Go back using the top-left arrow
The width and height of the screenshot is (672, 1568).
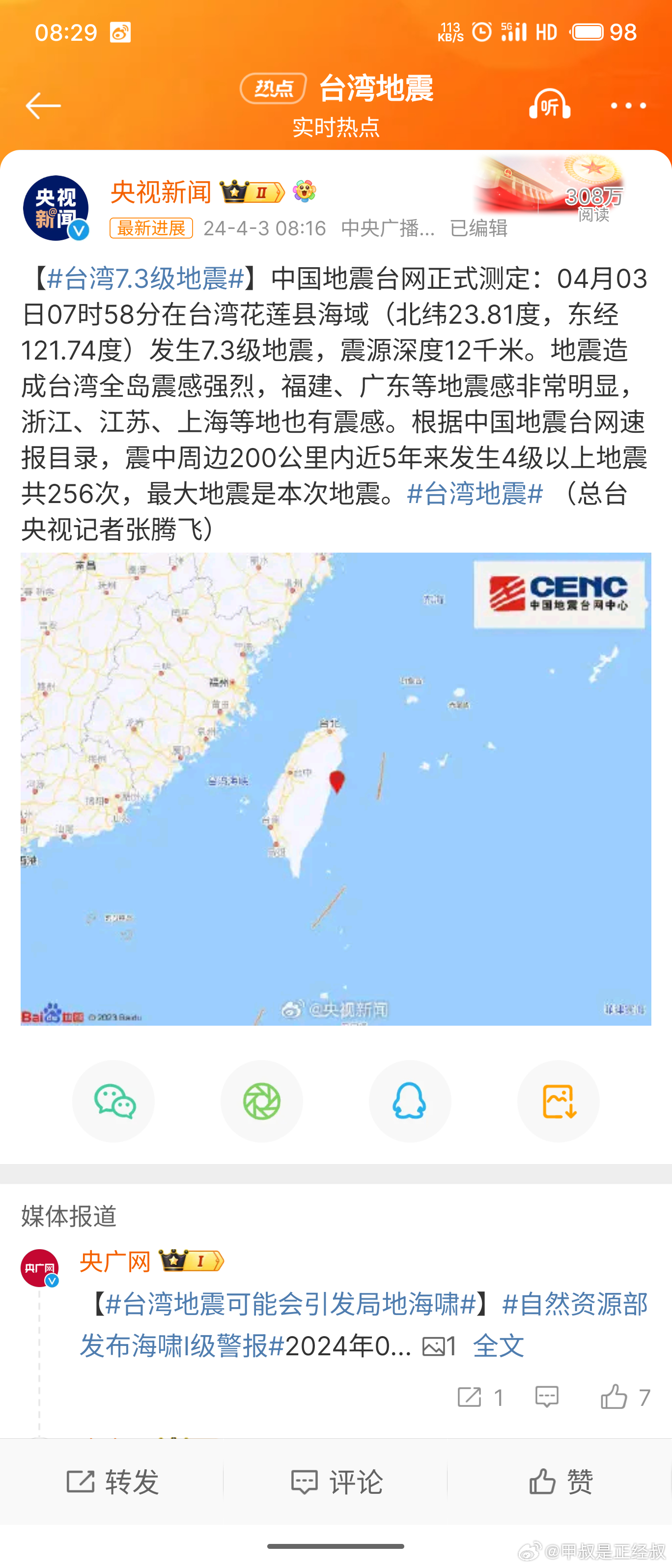click(x=43, y=105)
